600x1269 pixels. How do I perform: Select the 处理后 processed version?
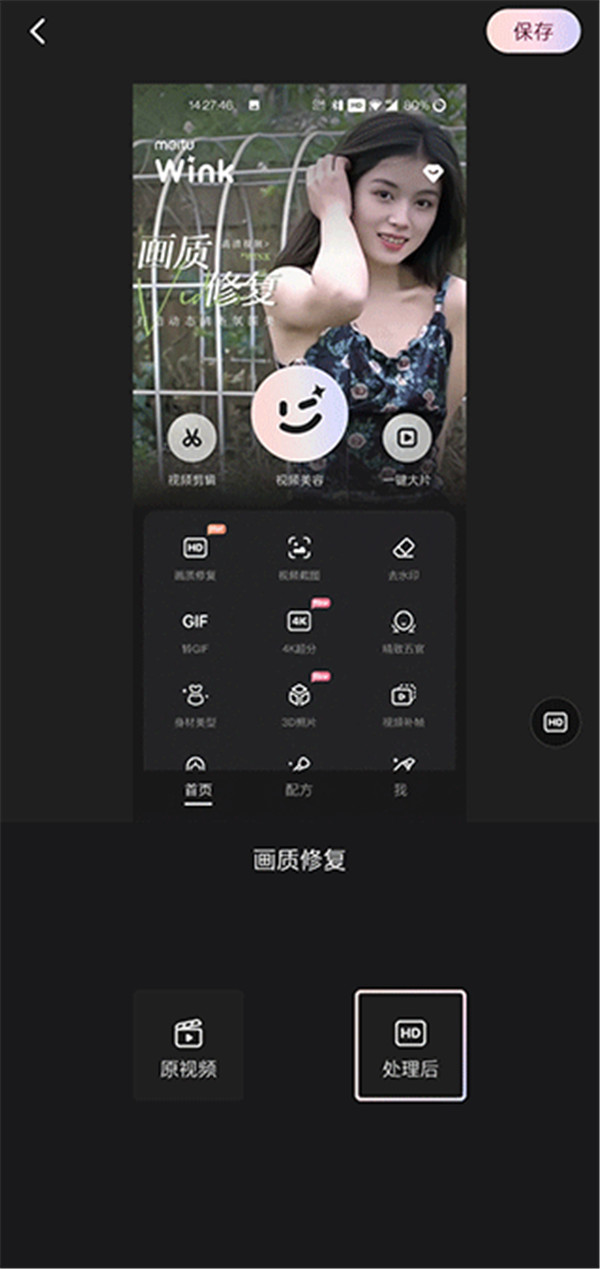pyautogui.click(x=410, y=1045)
